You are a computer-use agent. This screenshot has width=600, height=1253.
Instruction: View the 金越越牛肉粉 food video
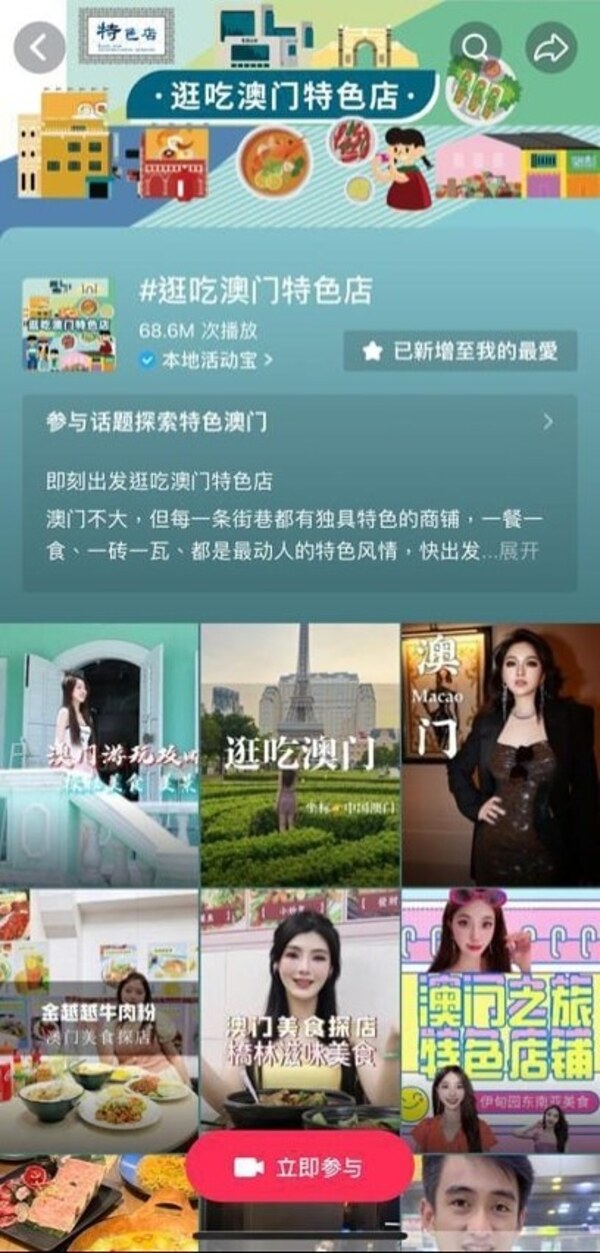[99, 1010]
